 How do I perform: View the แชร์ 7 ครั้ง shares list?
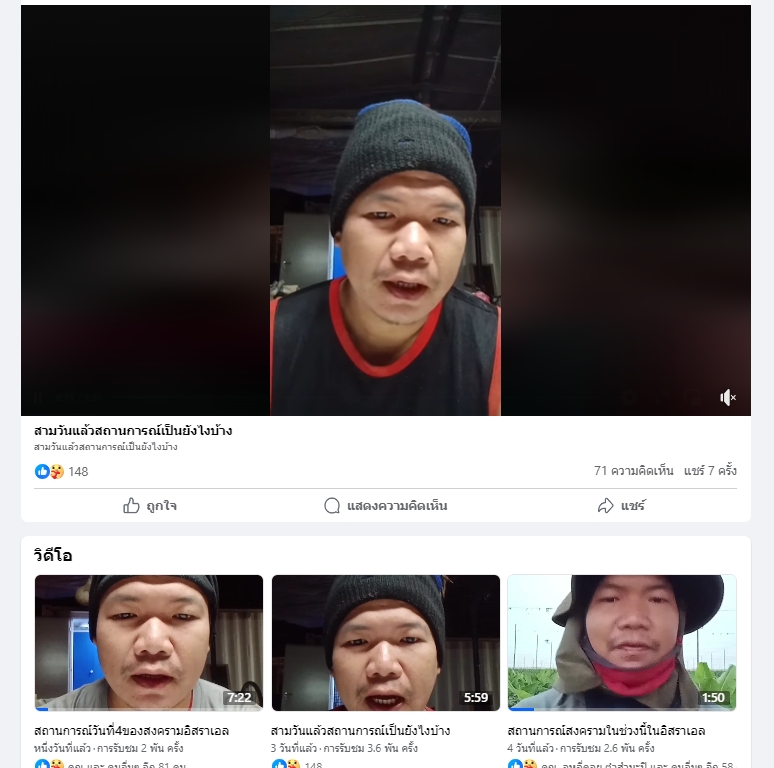tap(710, 471)
